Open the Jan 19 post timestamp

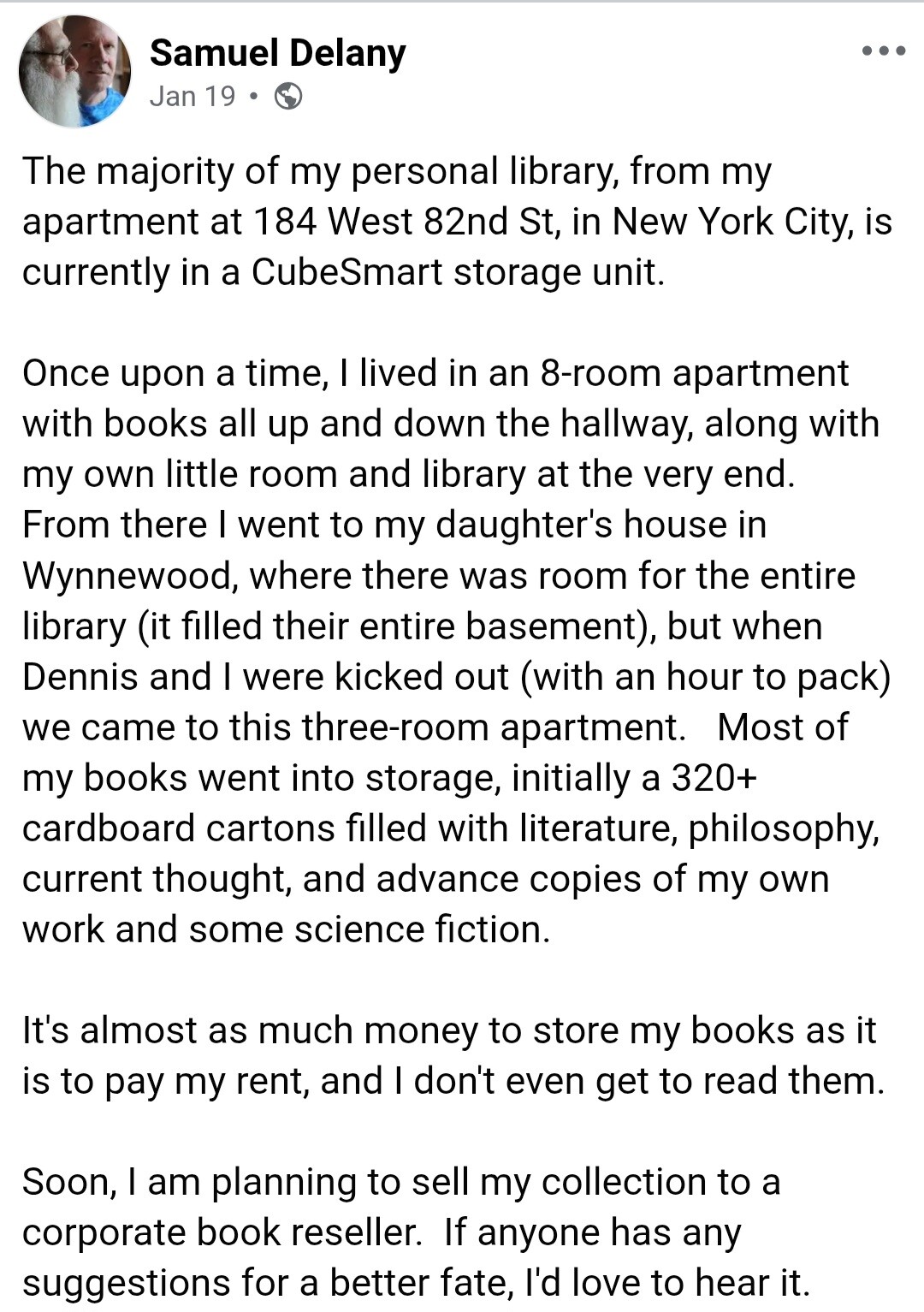click(192, 97)
